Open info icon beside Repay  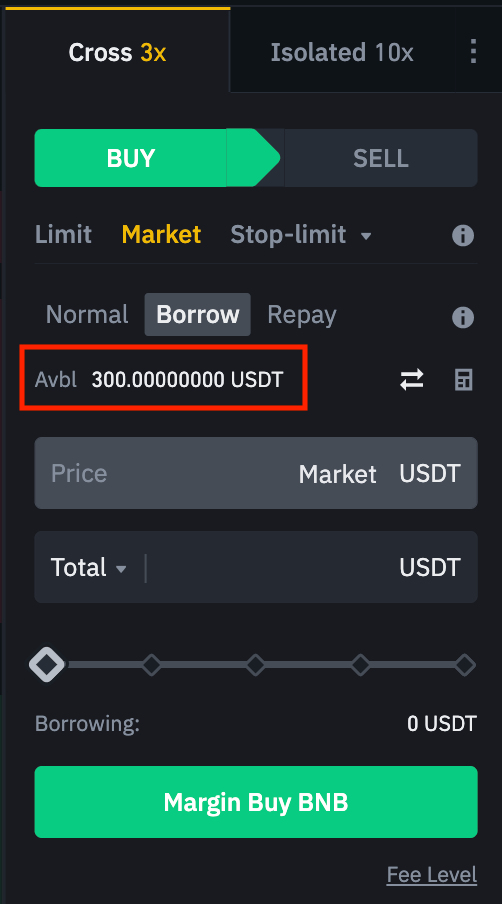[x=463, y=317]
